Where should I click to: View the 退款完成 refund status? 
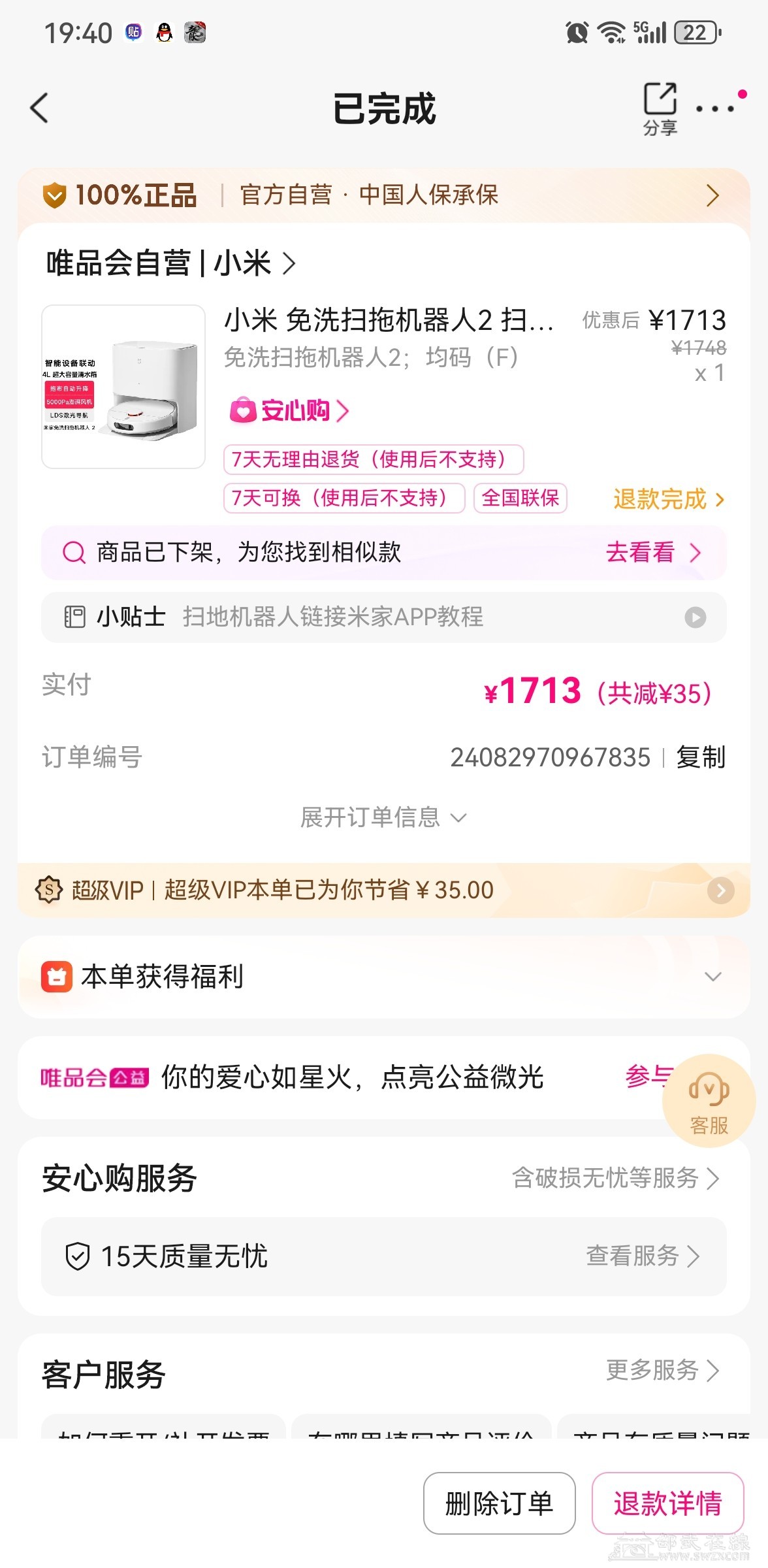click(668, 499)
